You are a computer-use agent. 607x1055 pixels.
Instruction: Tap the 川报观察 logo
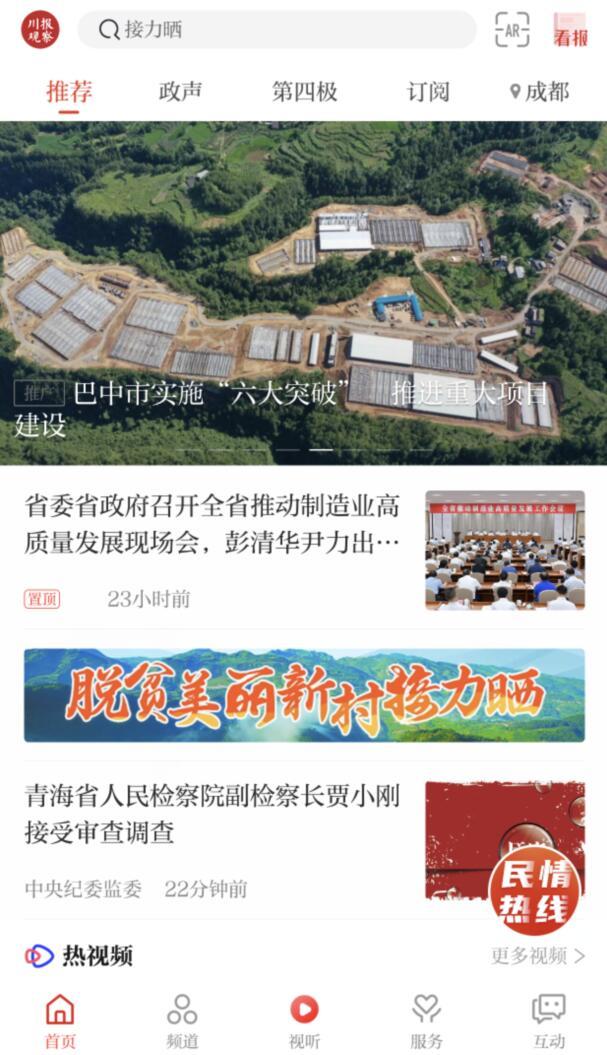click(x=40, y=30)
